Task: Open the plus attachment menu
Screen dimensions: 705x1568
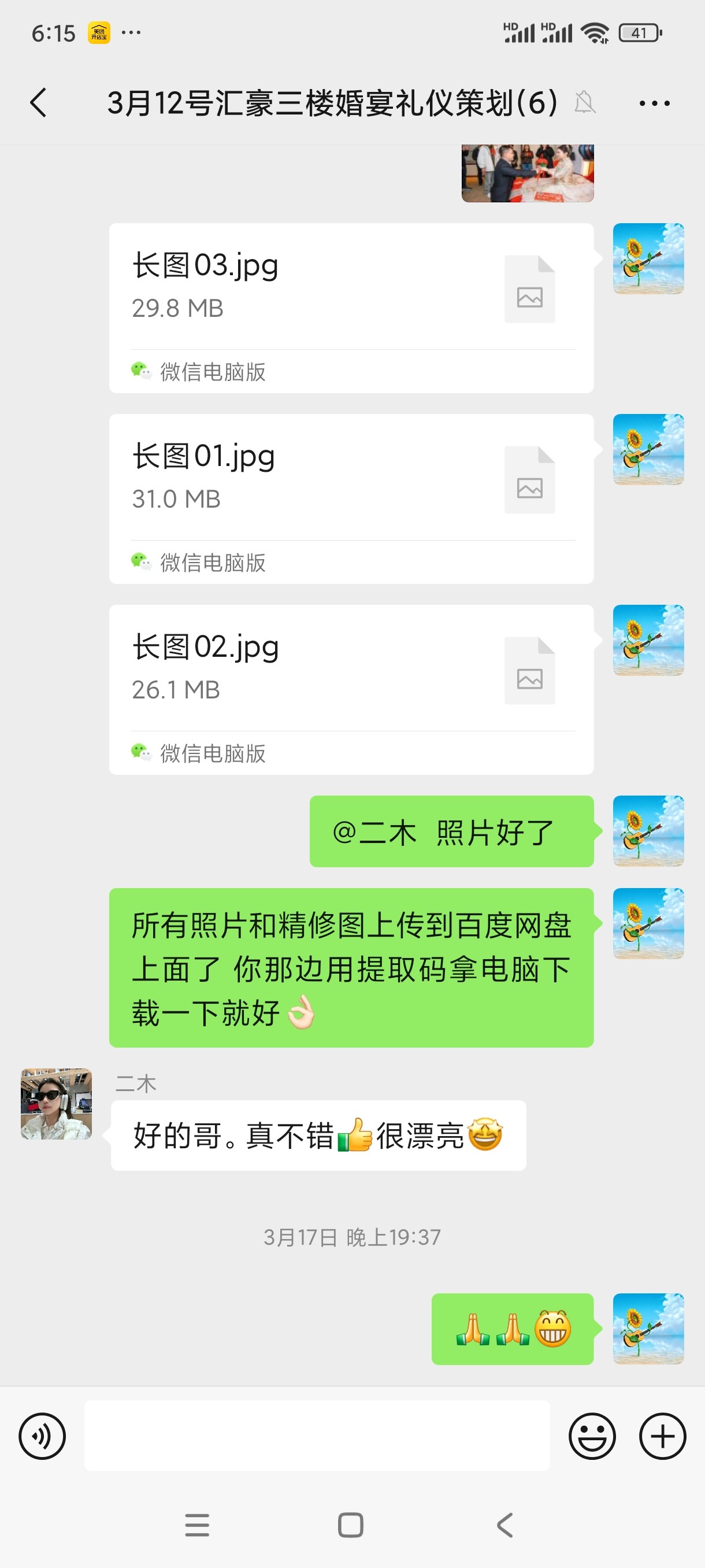Action: tap(662, 1436)
